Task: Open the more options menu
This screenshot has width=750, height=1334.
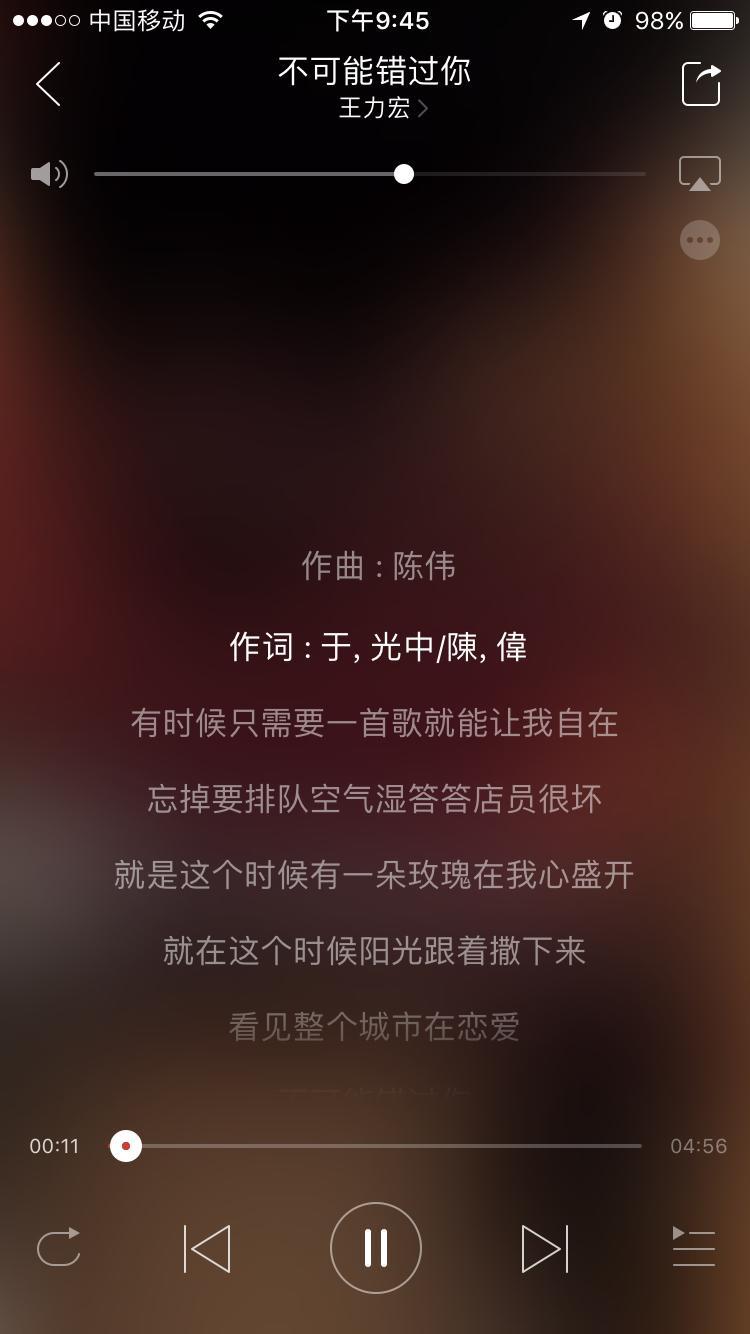Action: point(700,240)
